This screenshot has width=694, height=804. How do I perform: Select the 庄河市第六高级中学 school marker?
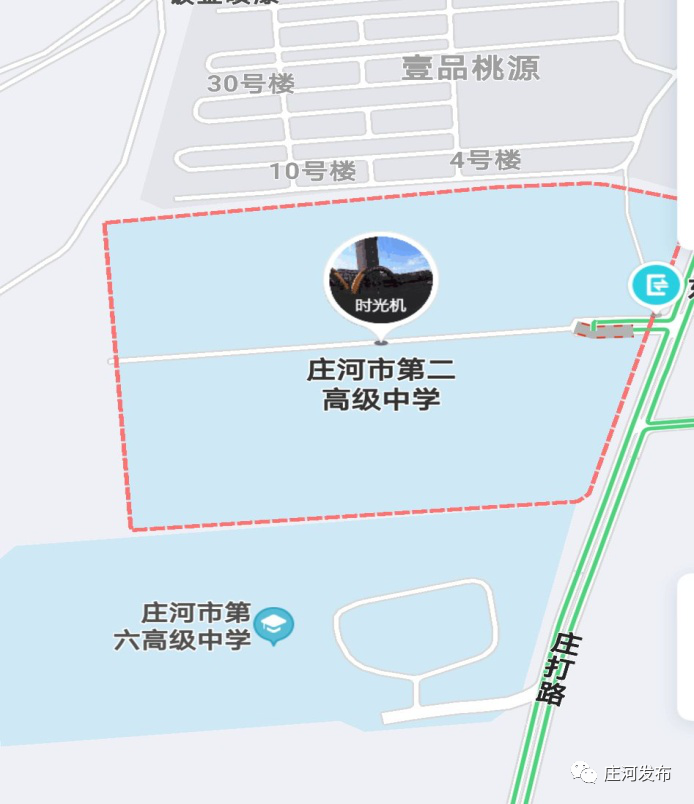coord(274,626)
